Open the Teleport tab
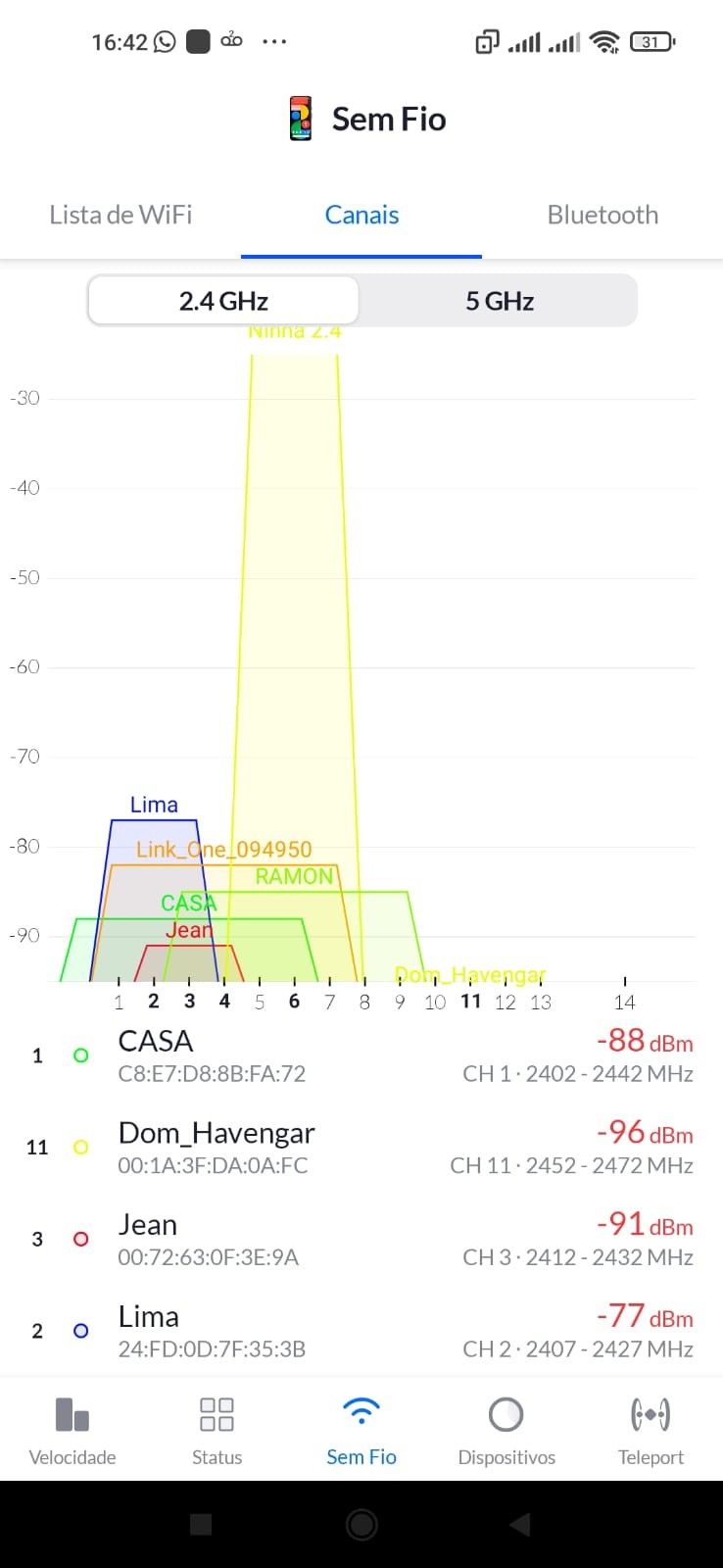723x1568 pixels. [x=651, y=1430]
